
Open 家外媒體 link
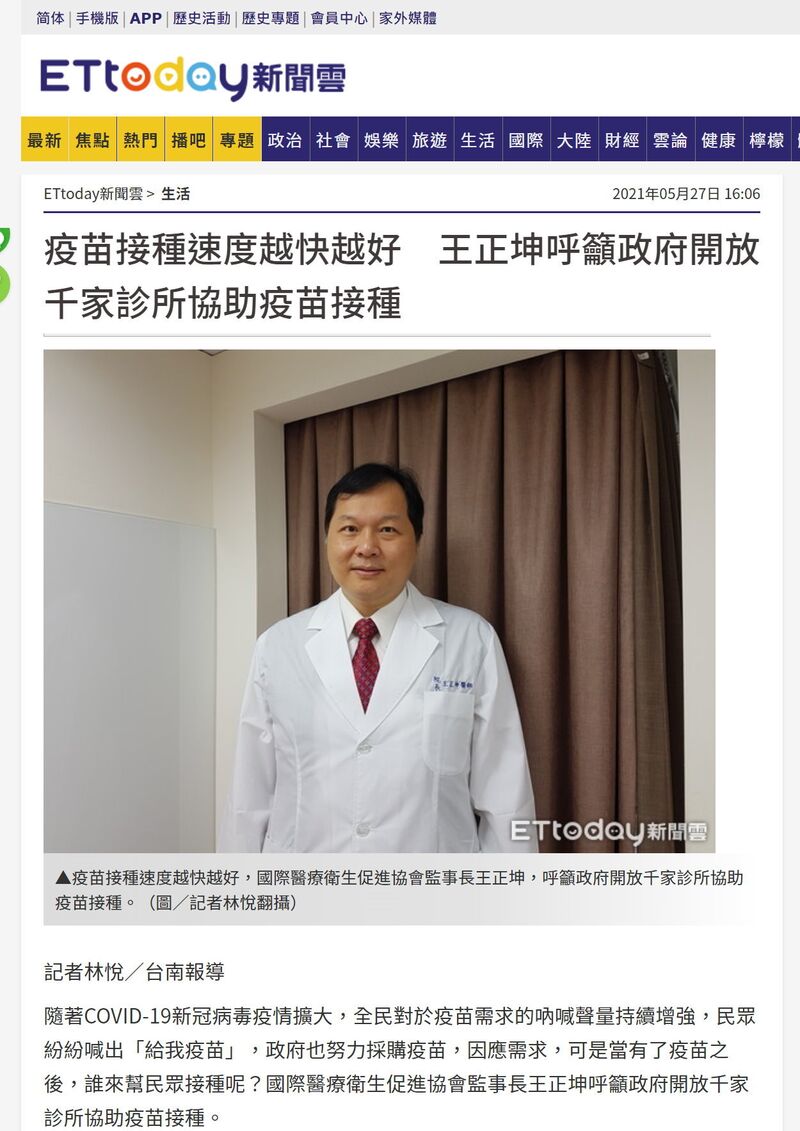point(407,18)
